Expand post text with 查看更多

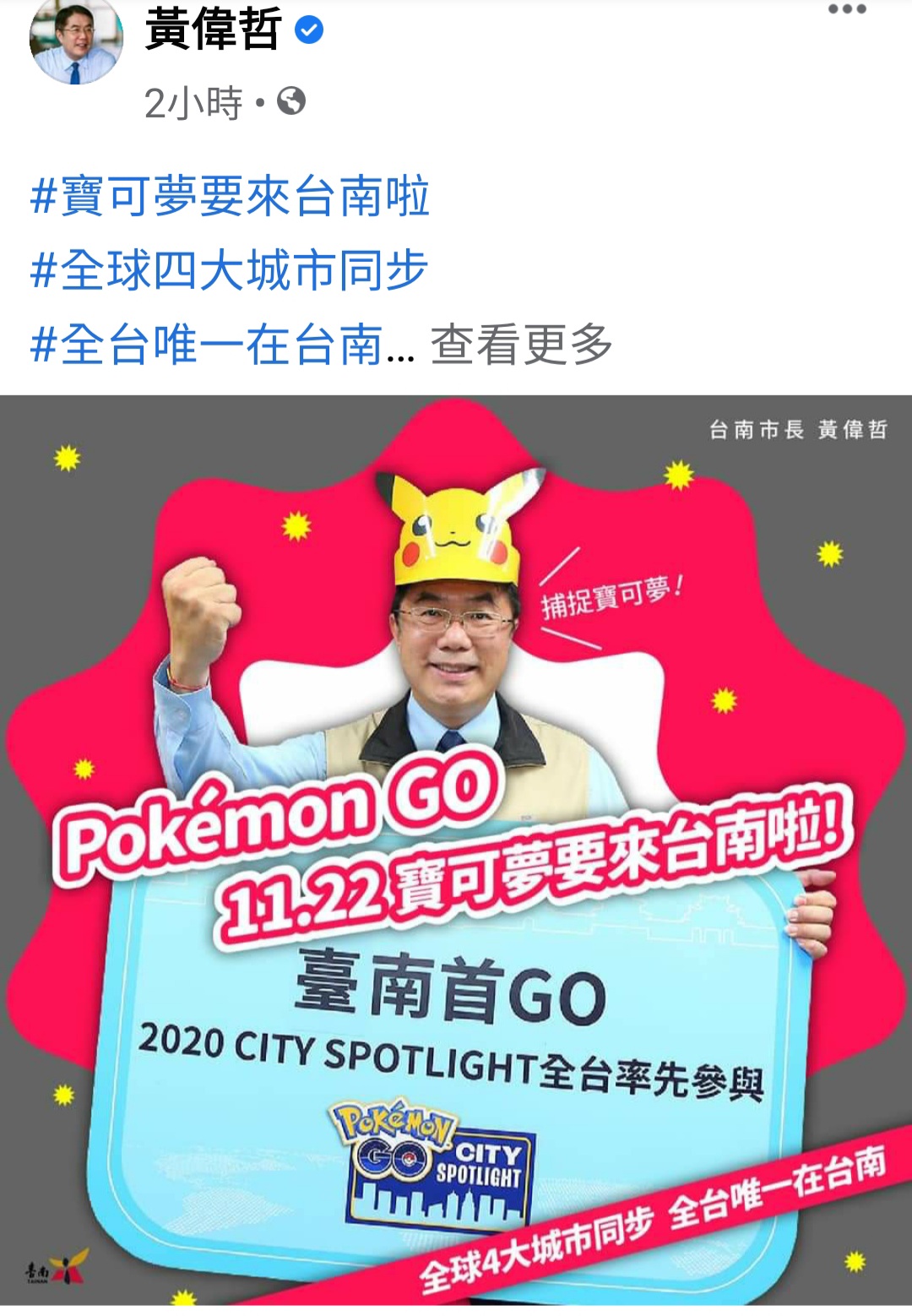click(x=521, y=345)
